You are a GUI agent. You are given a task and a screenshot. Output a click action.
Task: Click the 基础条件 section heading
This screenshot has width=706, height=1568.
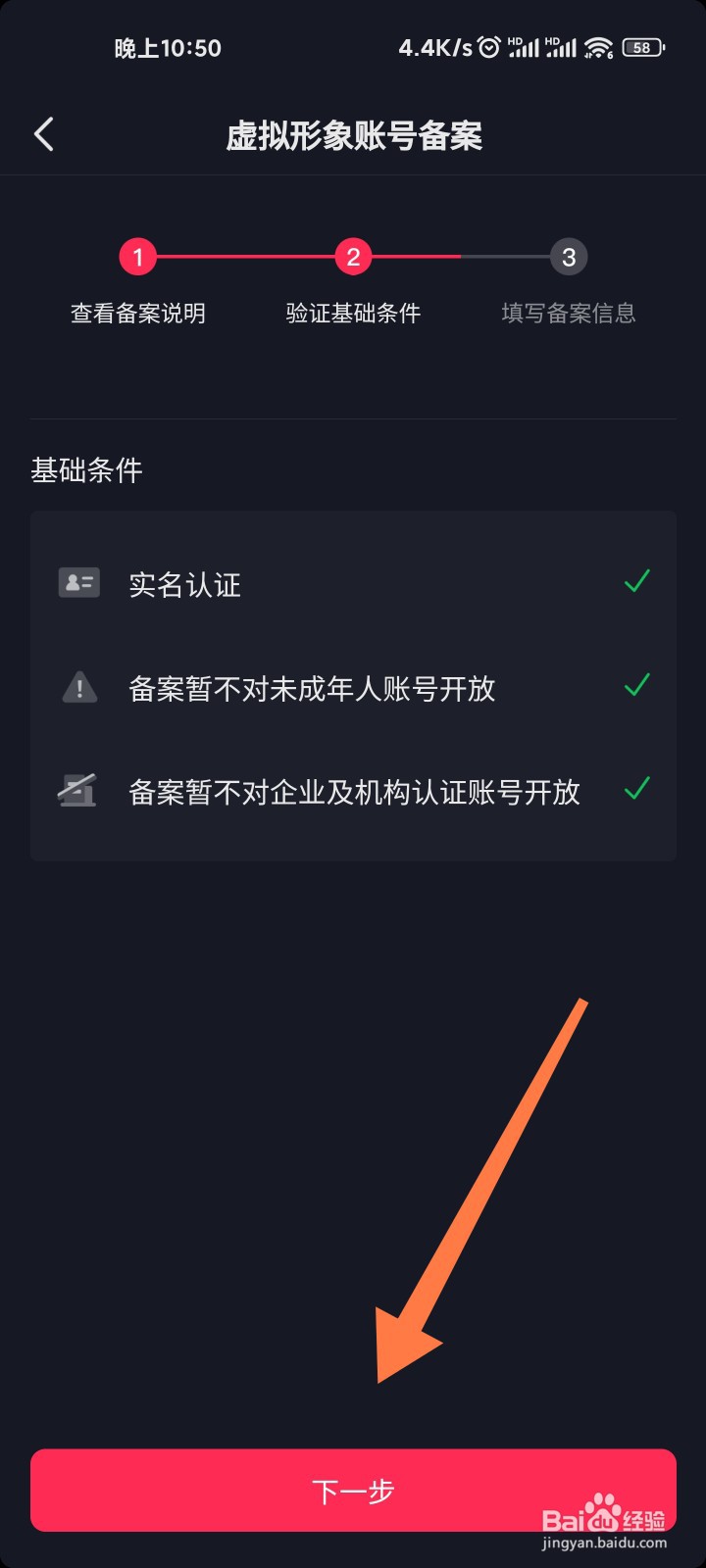click(x=86, y=470)
